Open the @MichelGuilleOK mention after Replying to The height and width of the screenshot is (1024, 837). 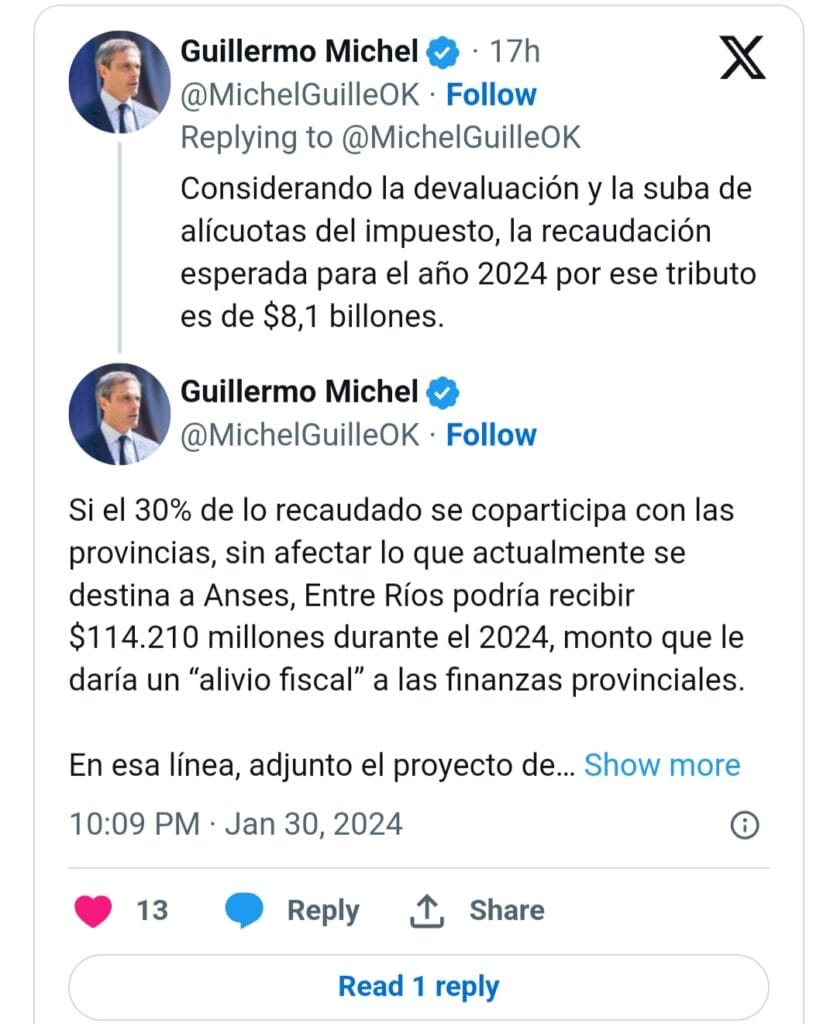(x=462, y=137)
